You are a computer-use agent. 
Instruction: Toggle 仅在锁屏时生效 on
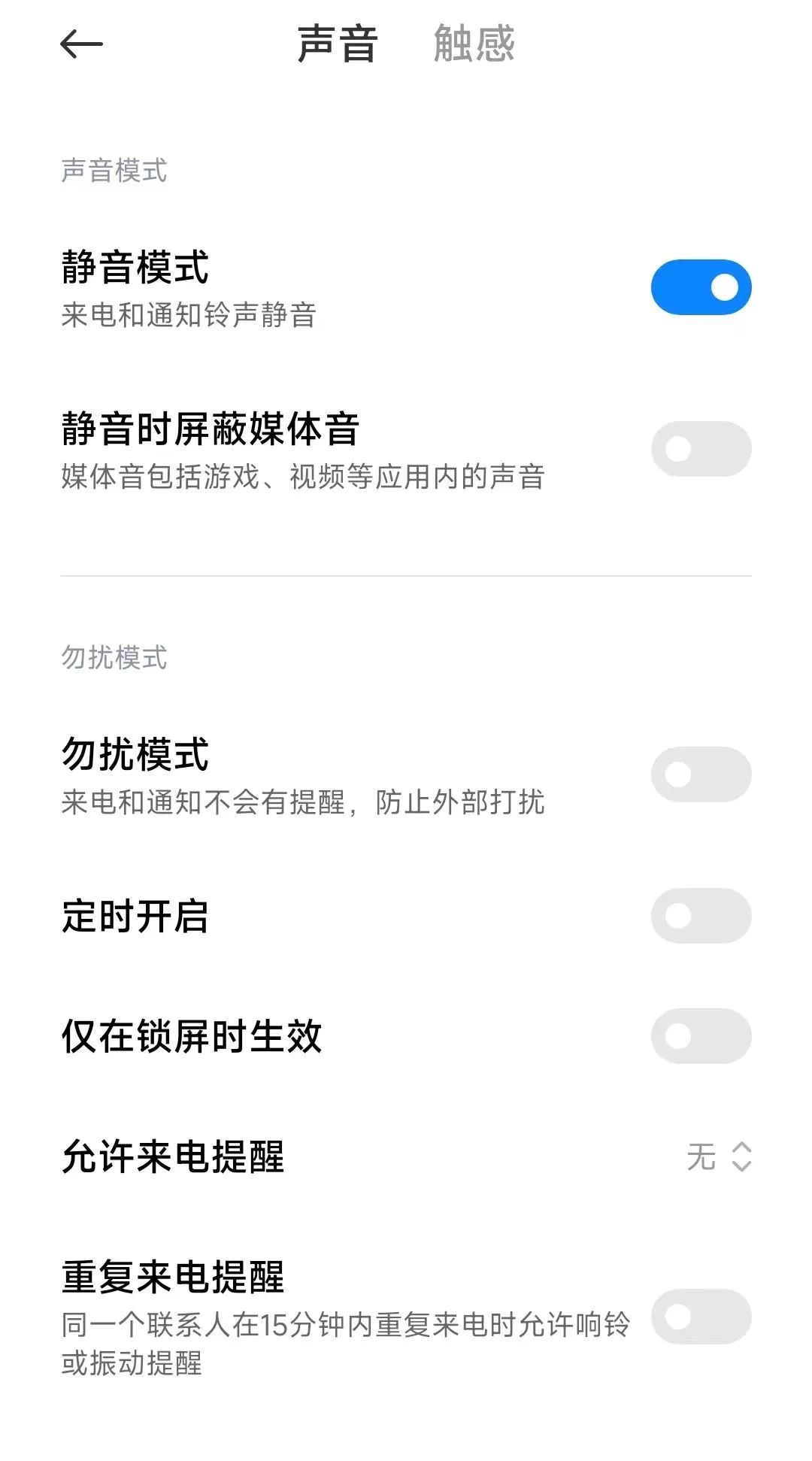[x=701, y=1036]
